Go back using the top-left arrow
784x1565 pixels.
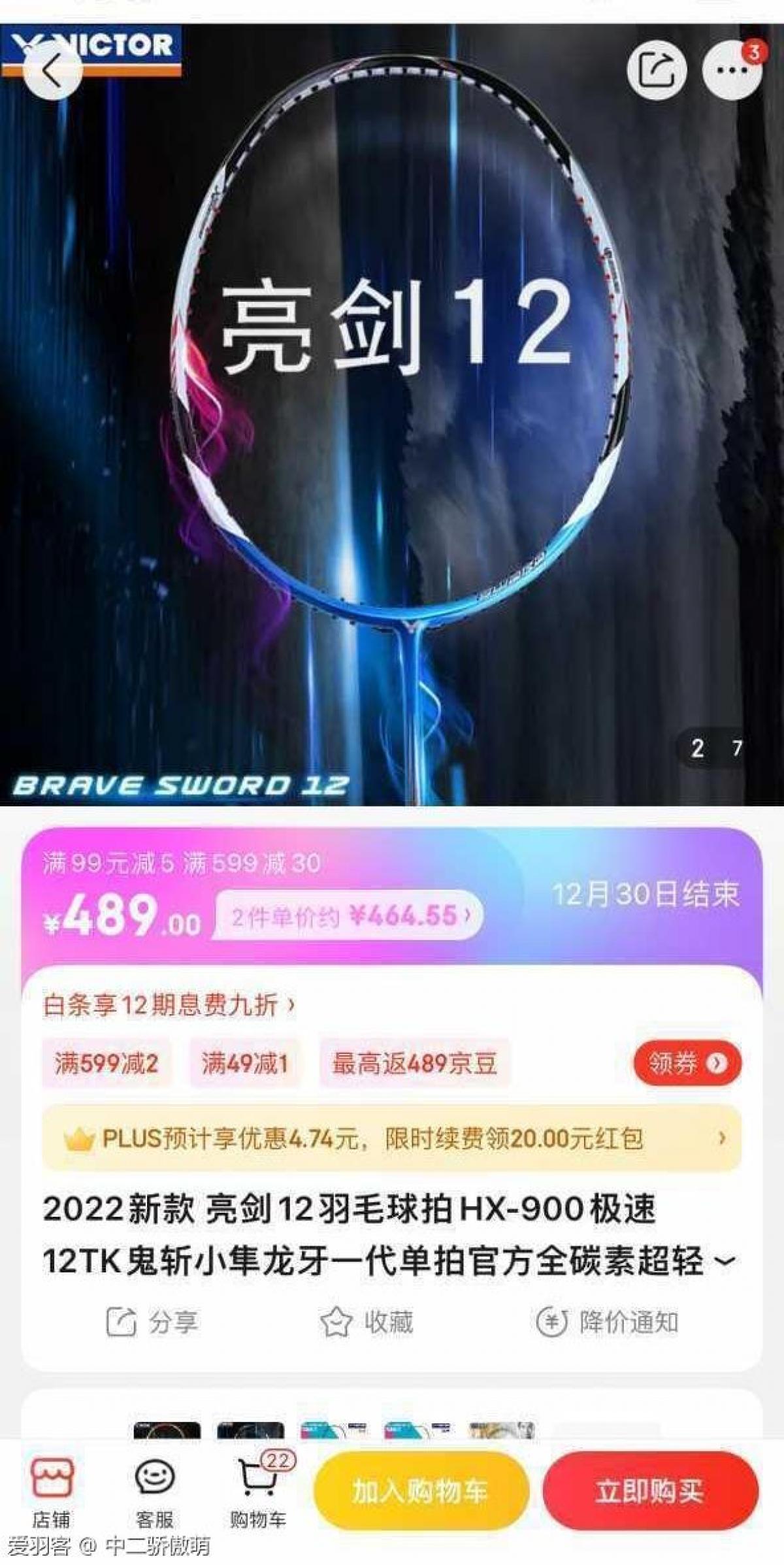point(52,71)
